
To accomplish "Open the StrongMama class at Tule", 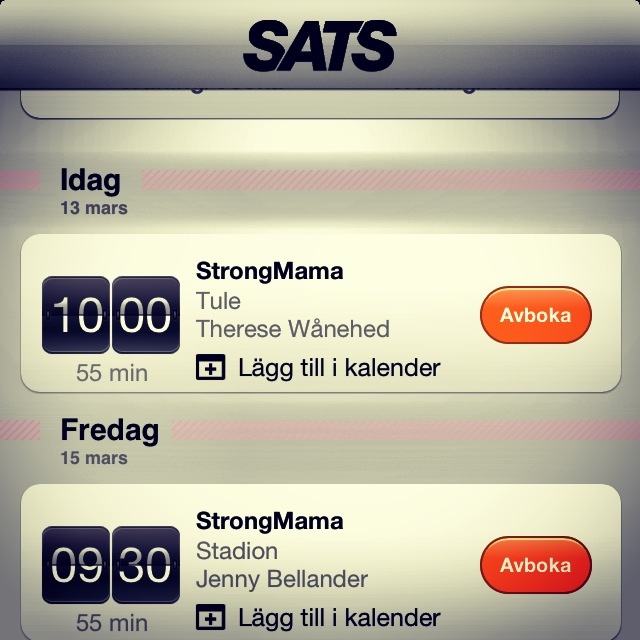I will [269, 272].
